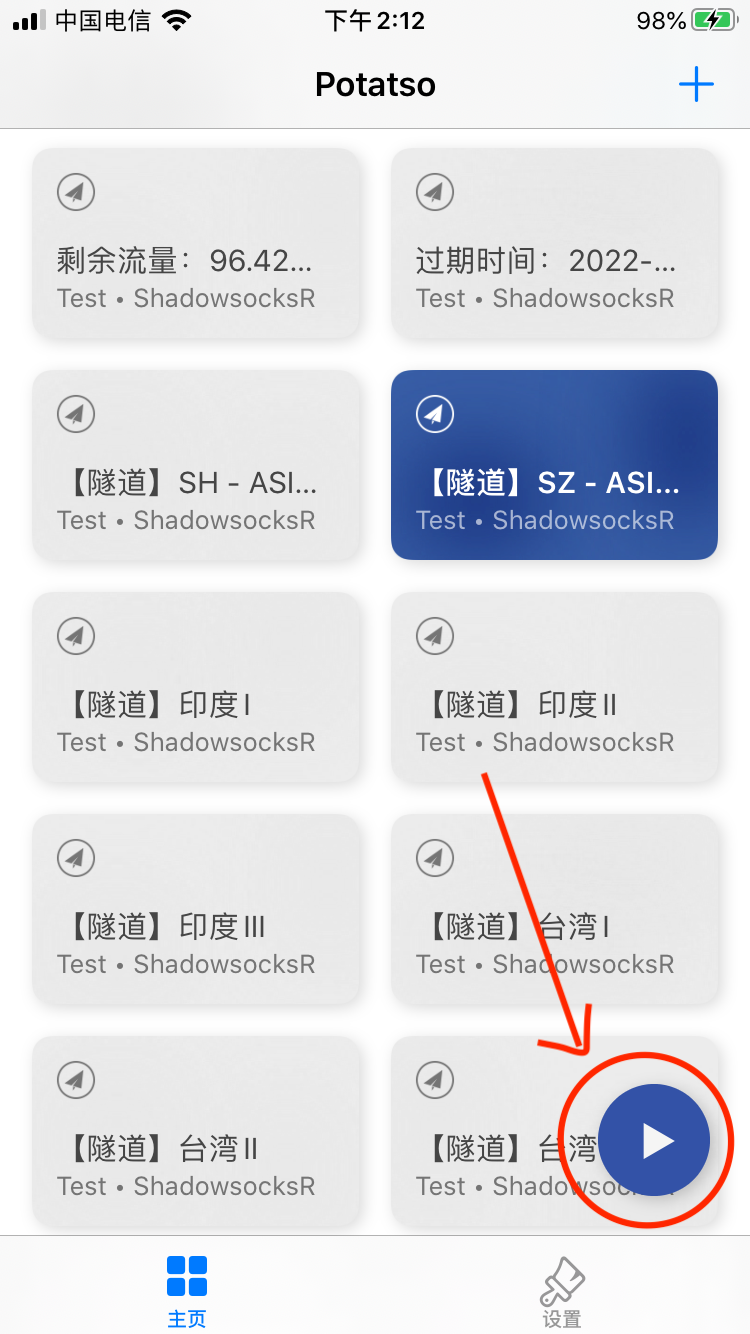The height and width of the screenshot is (1334, 750).
Task: Select the highlighted 【隧道】SZ - ASI proxy card
Action: point(554,465)
